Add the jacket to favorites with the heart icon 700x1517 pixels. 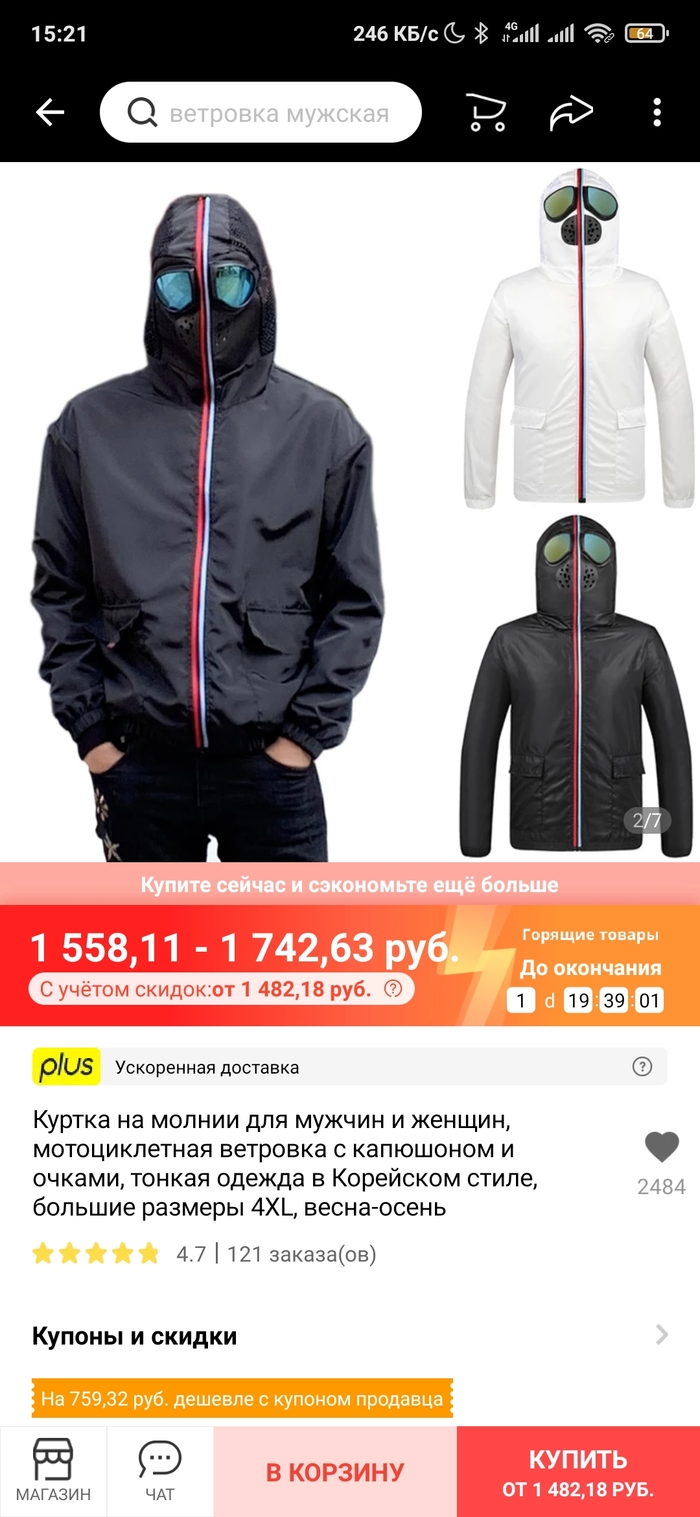point(661,1147)
